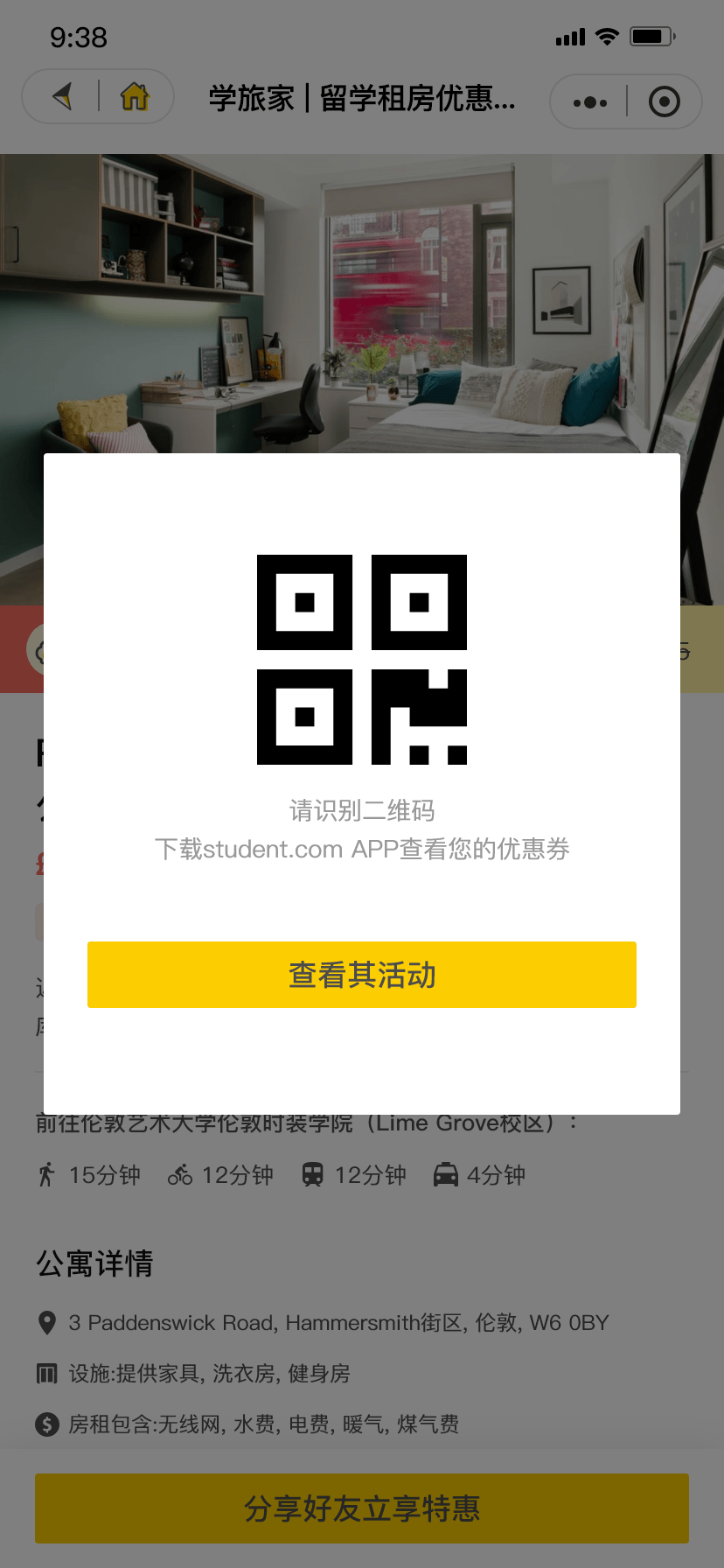This screenshot has width=724, height=1568.
Task: Close the mini program via circle icon
Action: click(x=665, y=102)
